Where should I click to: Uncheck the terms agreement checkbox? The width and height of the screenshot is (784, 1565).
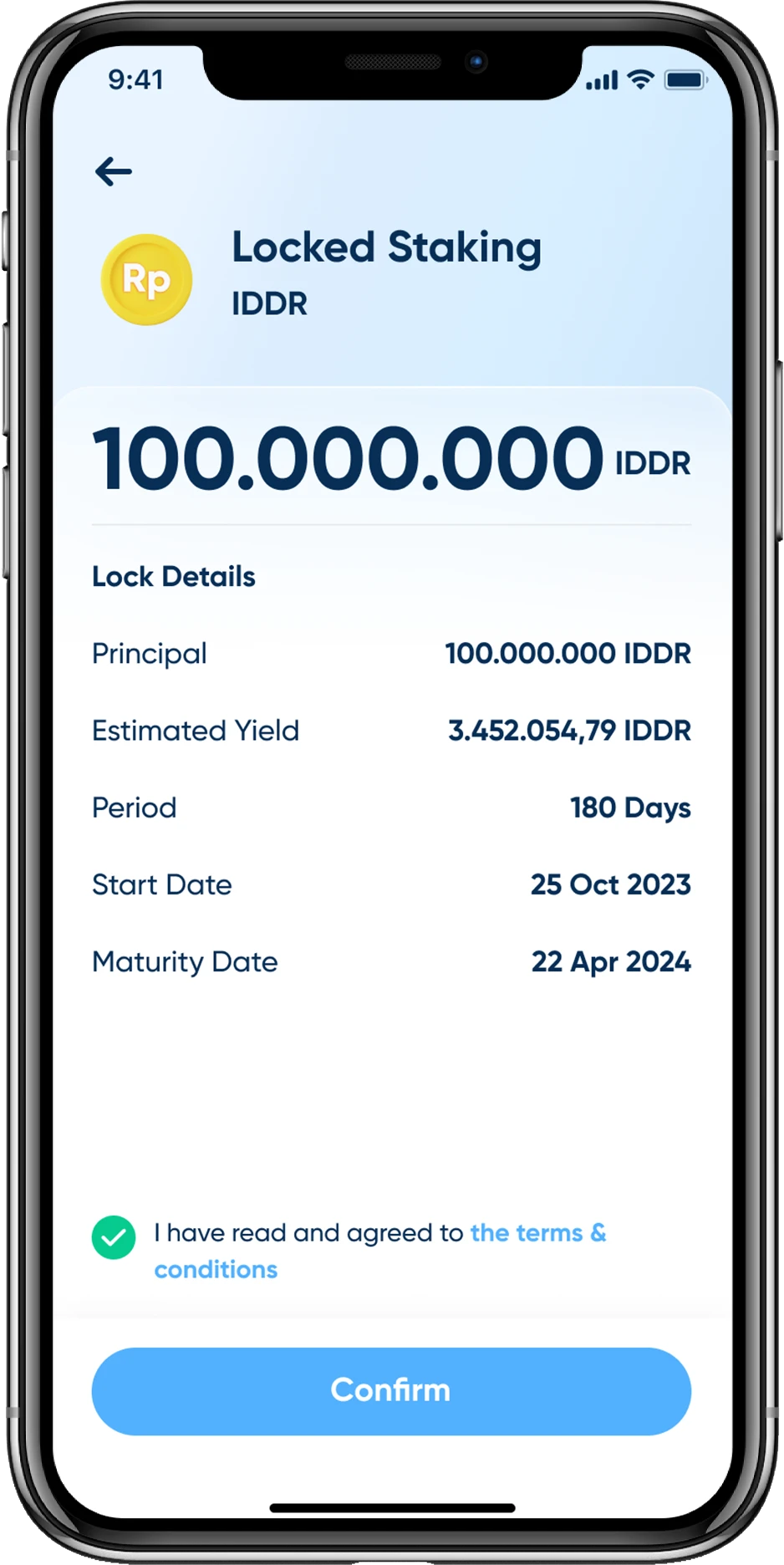[x=114, y=1237]
